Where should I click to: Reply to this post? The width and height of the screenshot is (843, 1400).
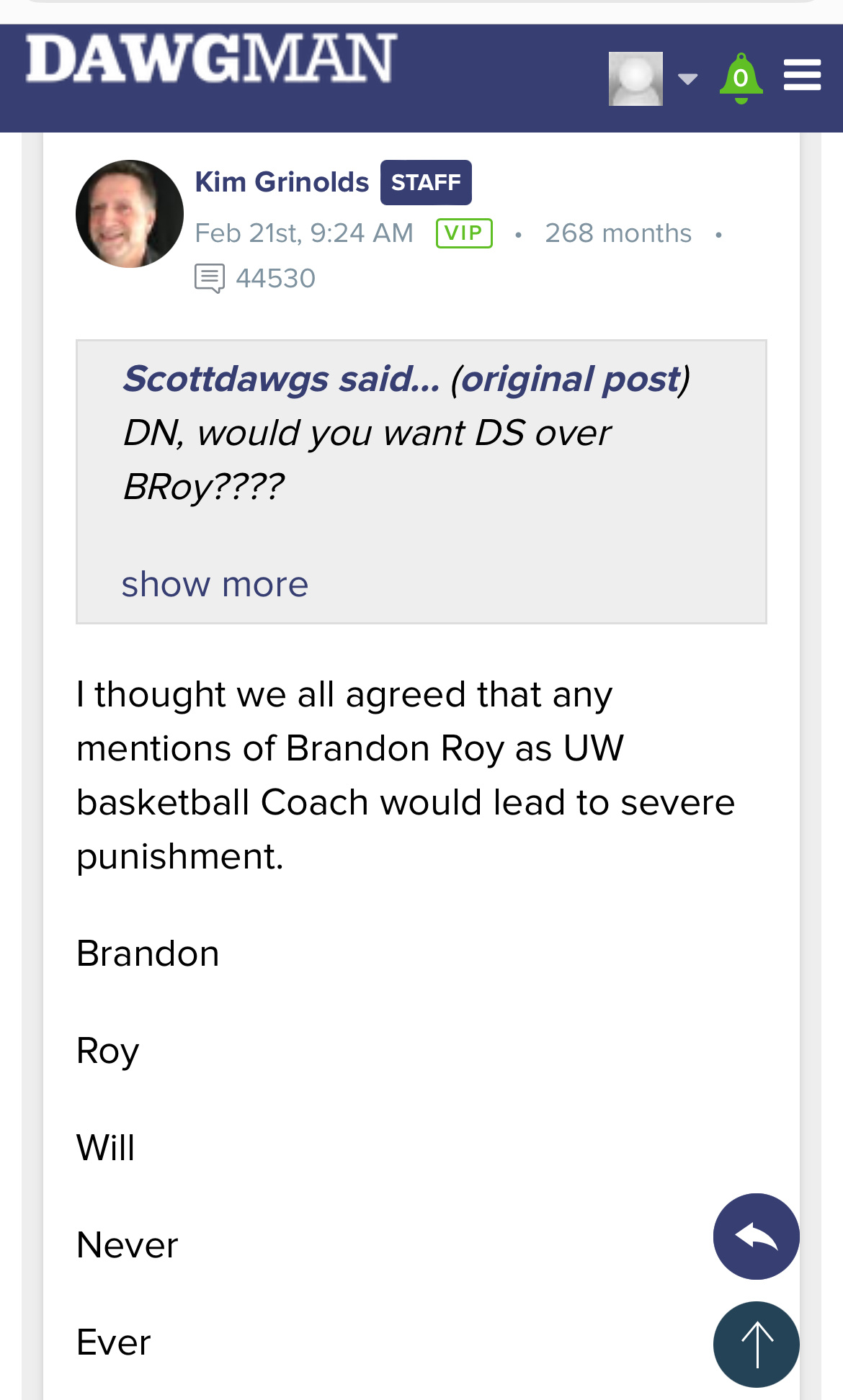pos(756,1237)
